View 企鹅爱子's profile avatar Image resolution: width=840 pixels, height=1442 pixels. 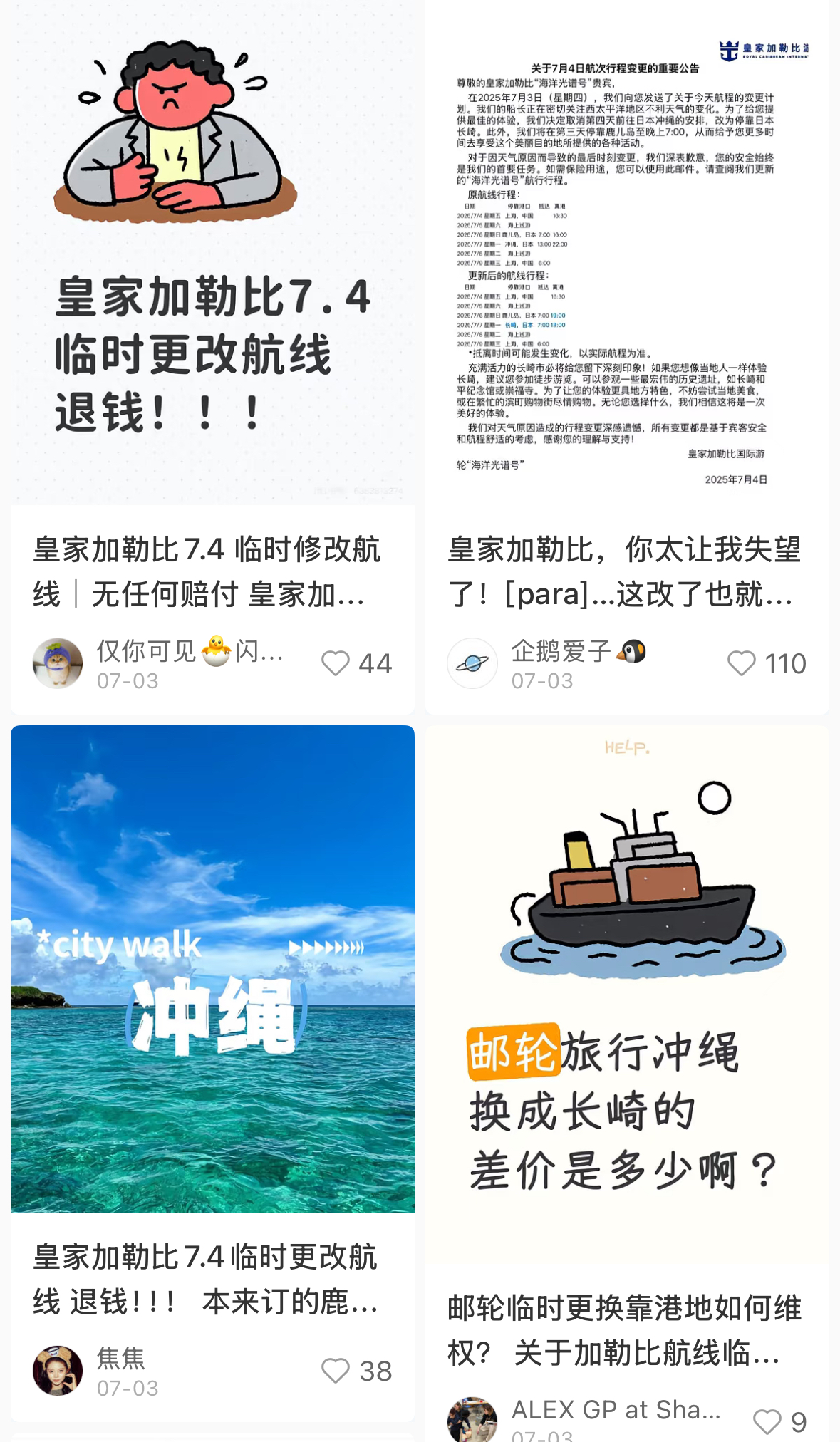tap(472, 663)
